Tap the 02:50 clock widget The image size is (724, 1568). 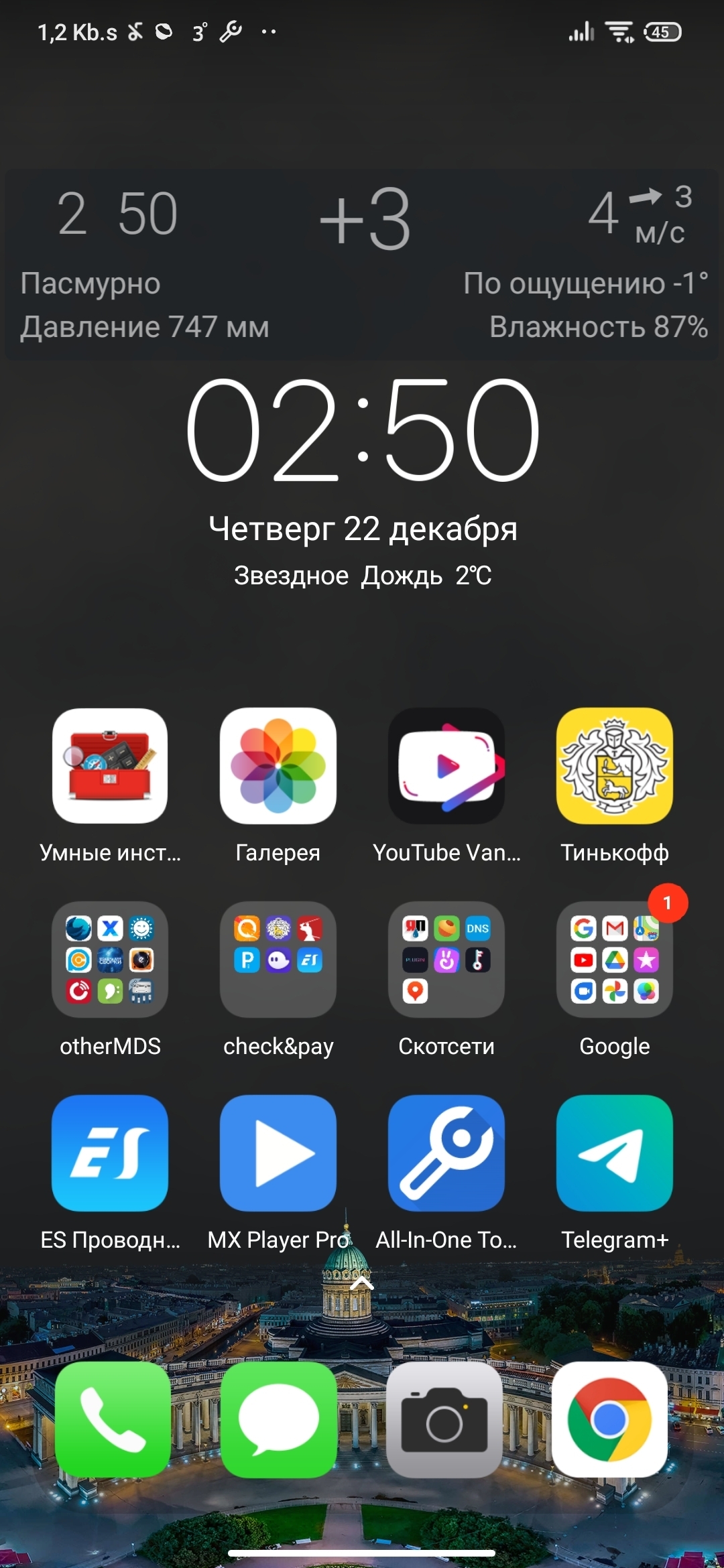tap(363, 430)
